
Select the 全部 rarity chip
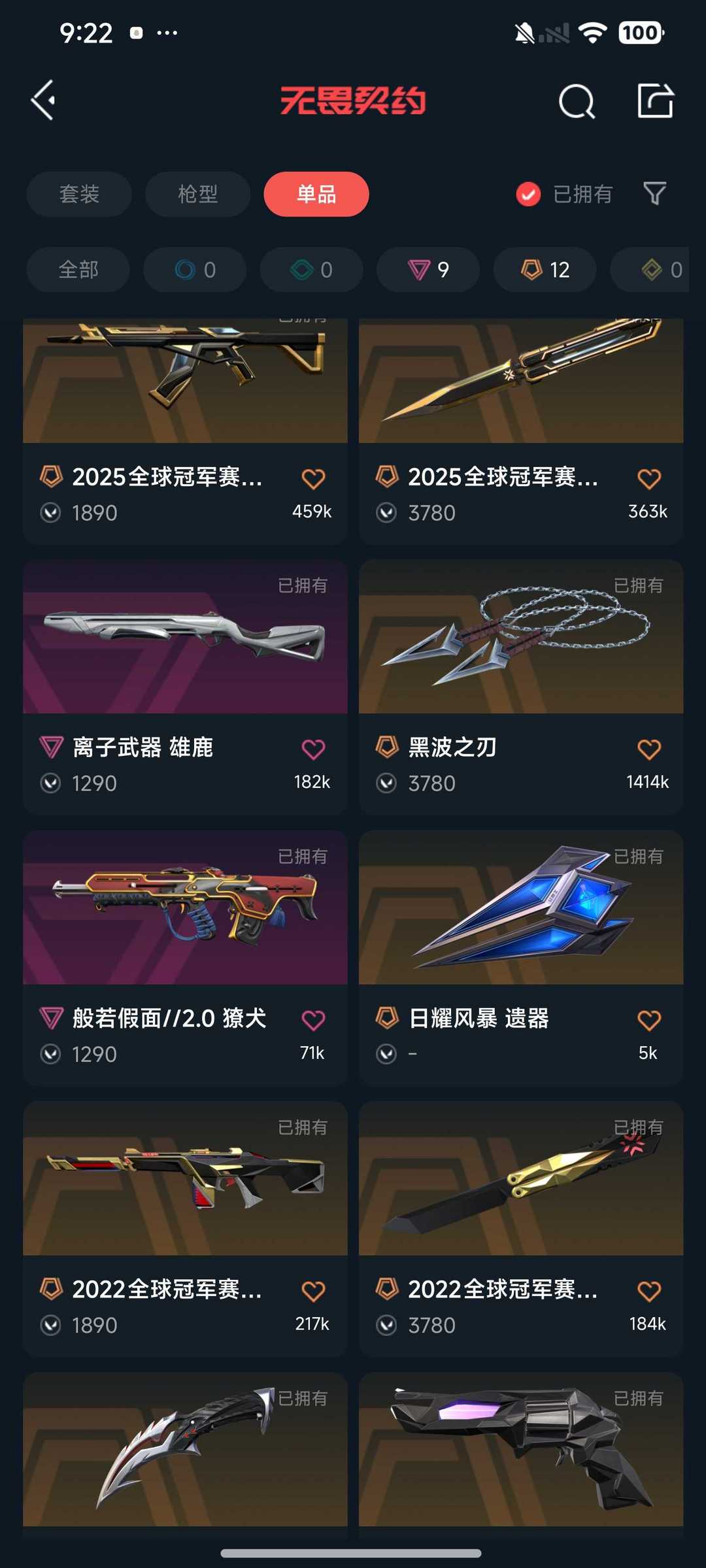(x=78, y=269)
